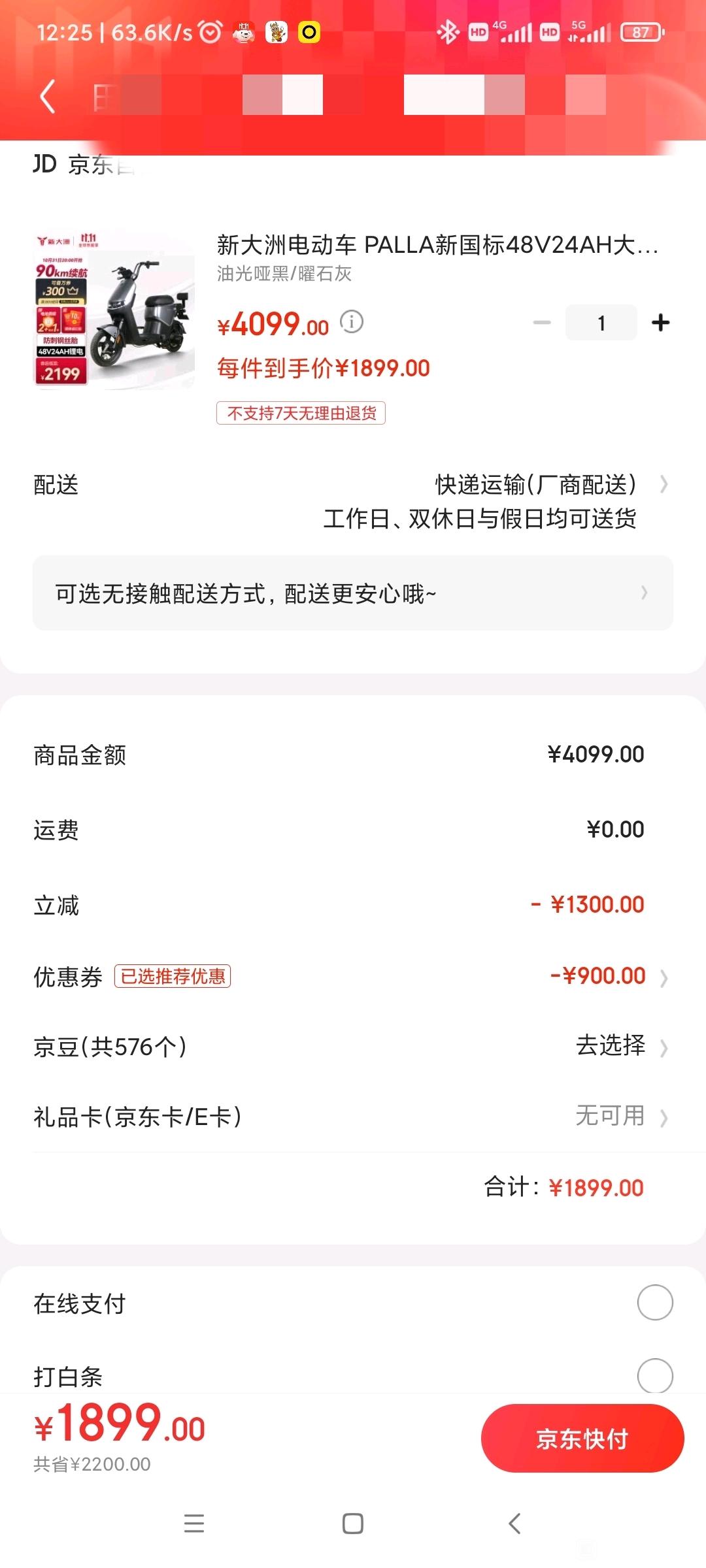
Task: Tap the price info icon beside ¥4099.00
Action: [352, 322]
